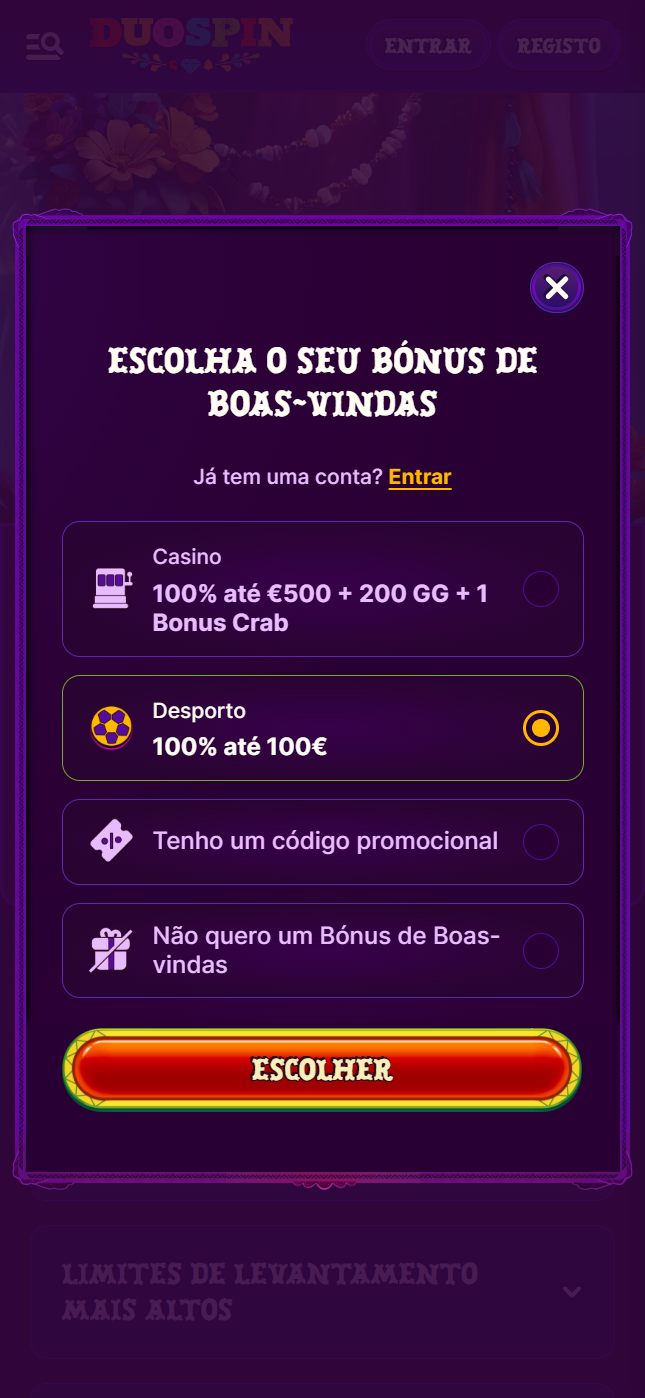Select Não quero um Bónus de Boas-vindas
Screen dimensions: 645x1398
click(540, 950)
